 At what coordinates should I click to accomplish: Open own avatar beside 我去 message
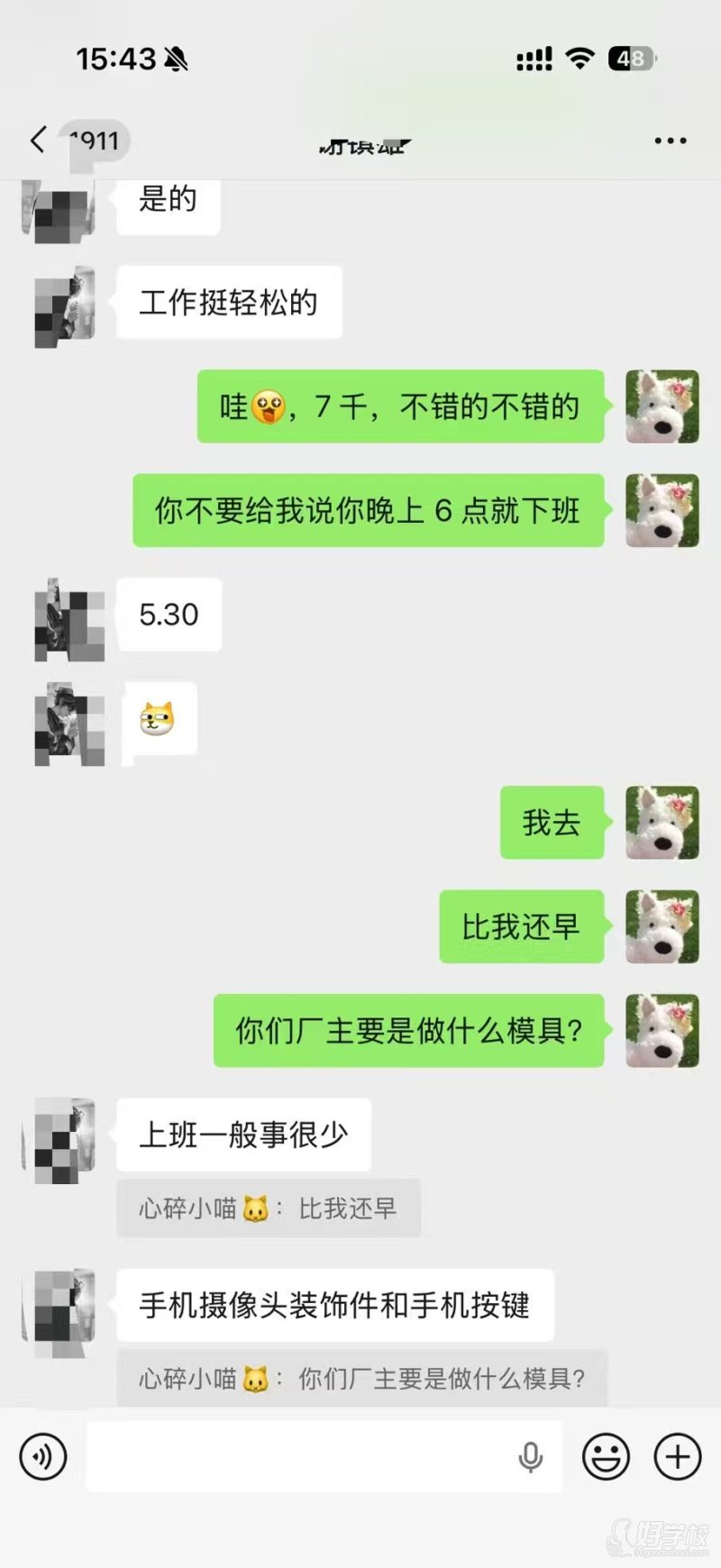662,822
